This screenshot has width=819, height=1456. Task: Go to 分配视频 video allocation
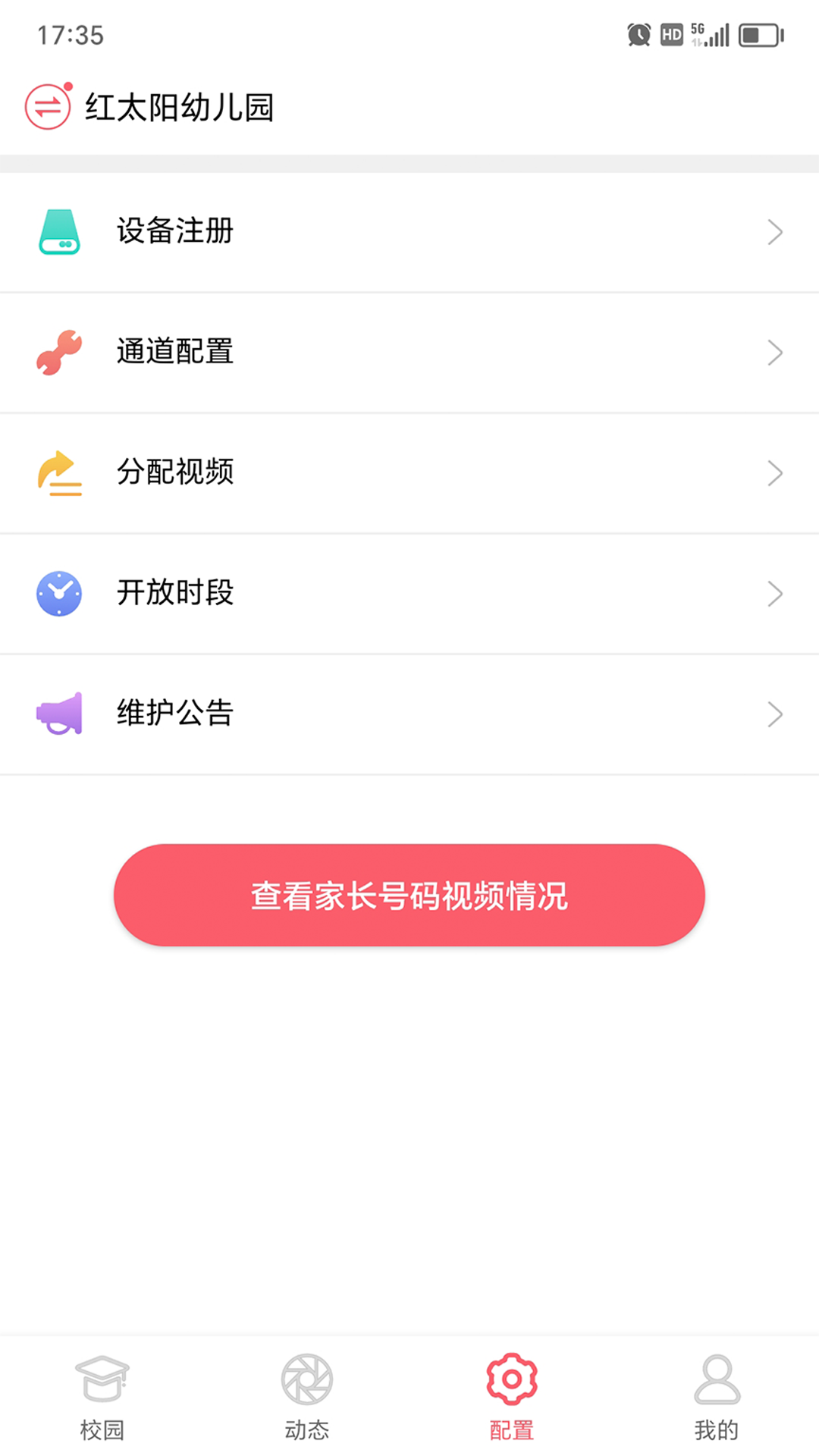click(409, 472)
